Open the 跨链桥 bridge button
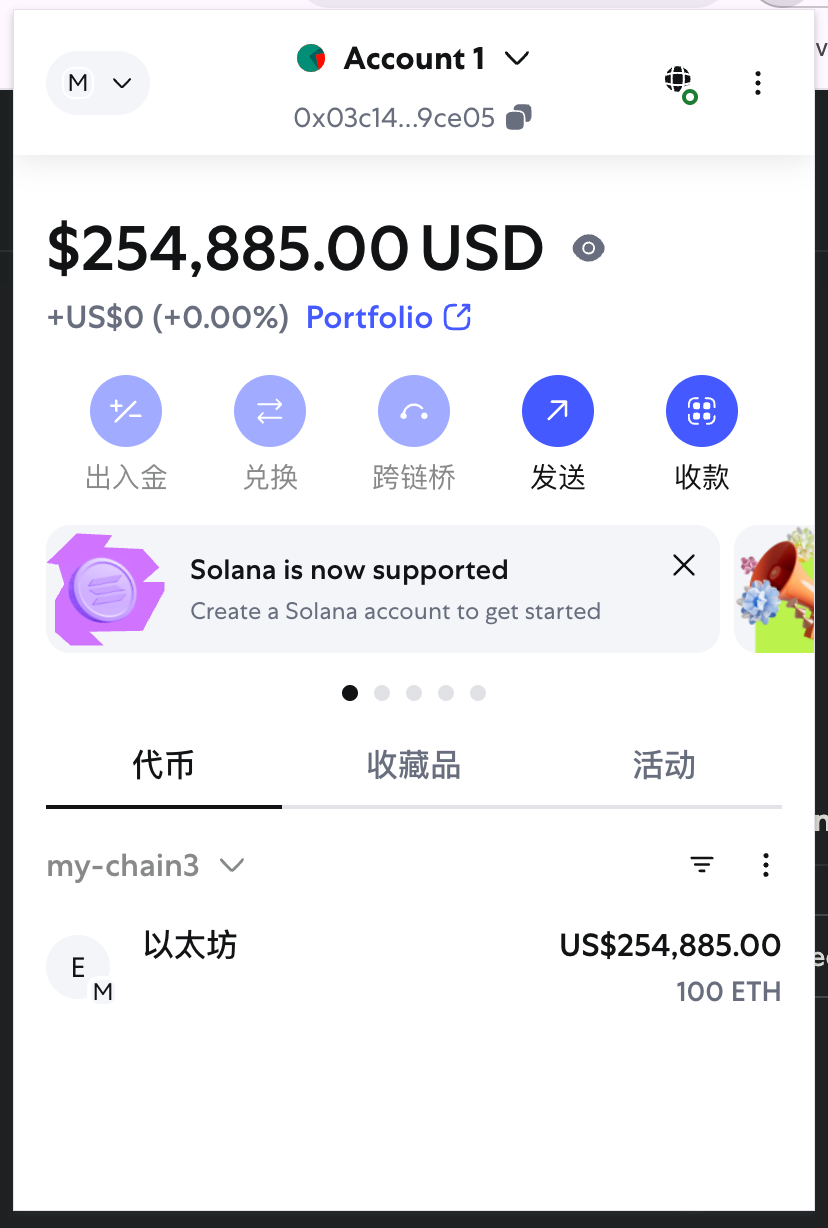The image size is (828, 1228). click(x=414, y=411)
